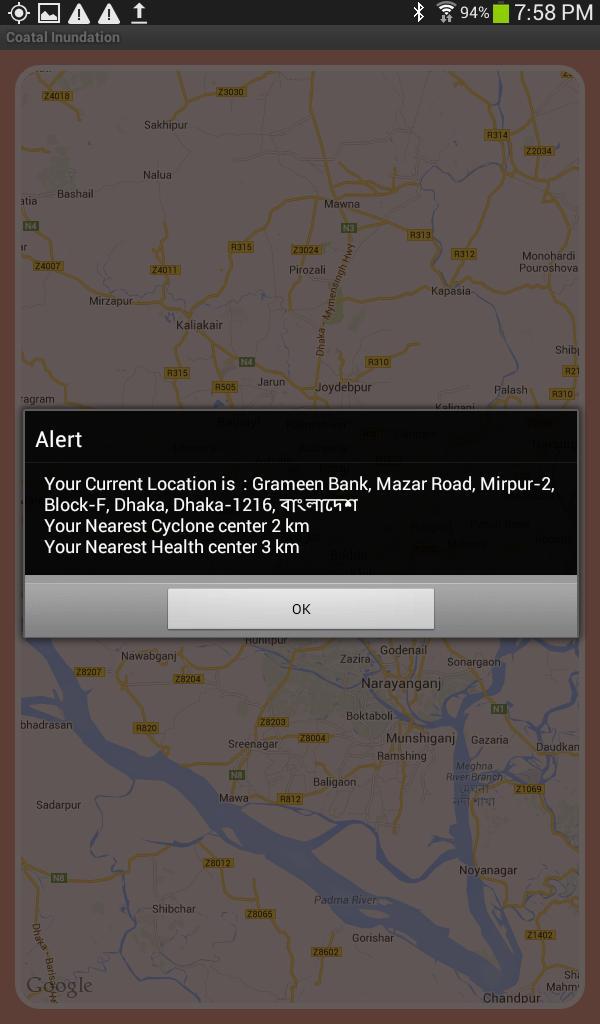Dismiss the alert with OK

coord(300,609)
